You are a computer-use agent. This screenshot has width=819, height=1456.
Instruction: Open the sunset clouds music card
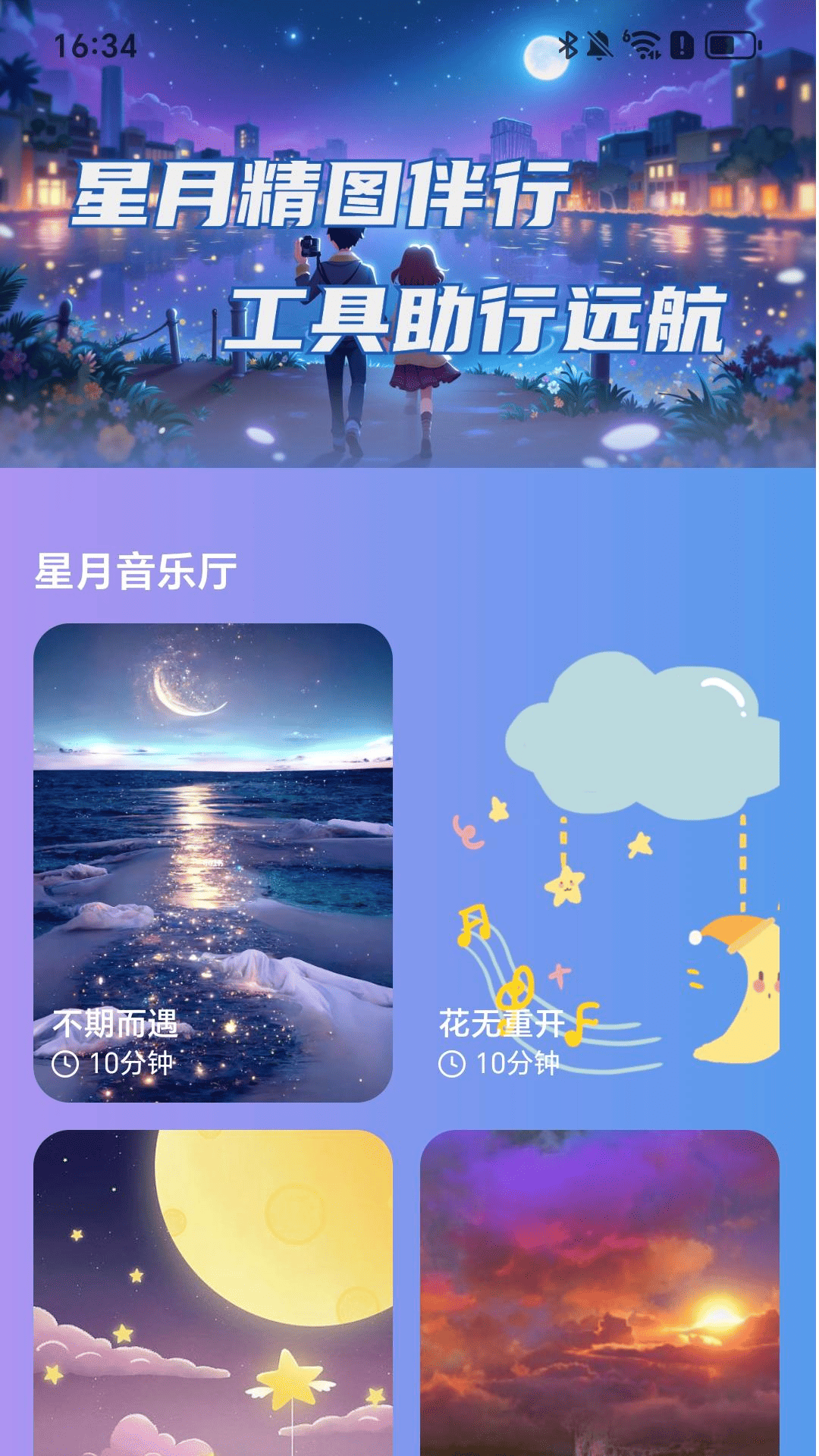pos(600,1292)
